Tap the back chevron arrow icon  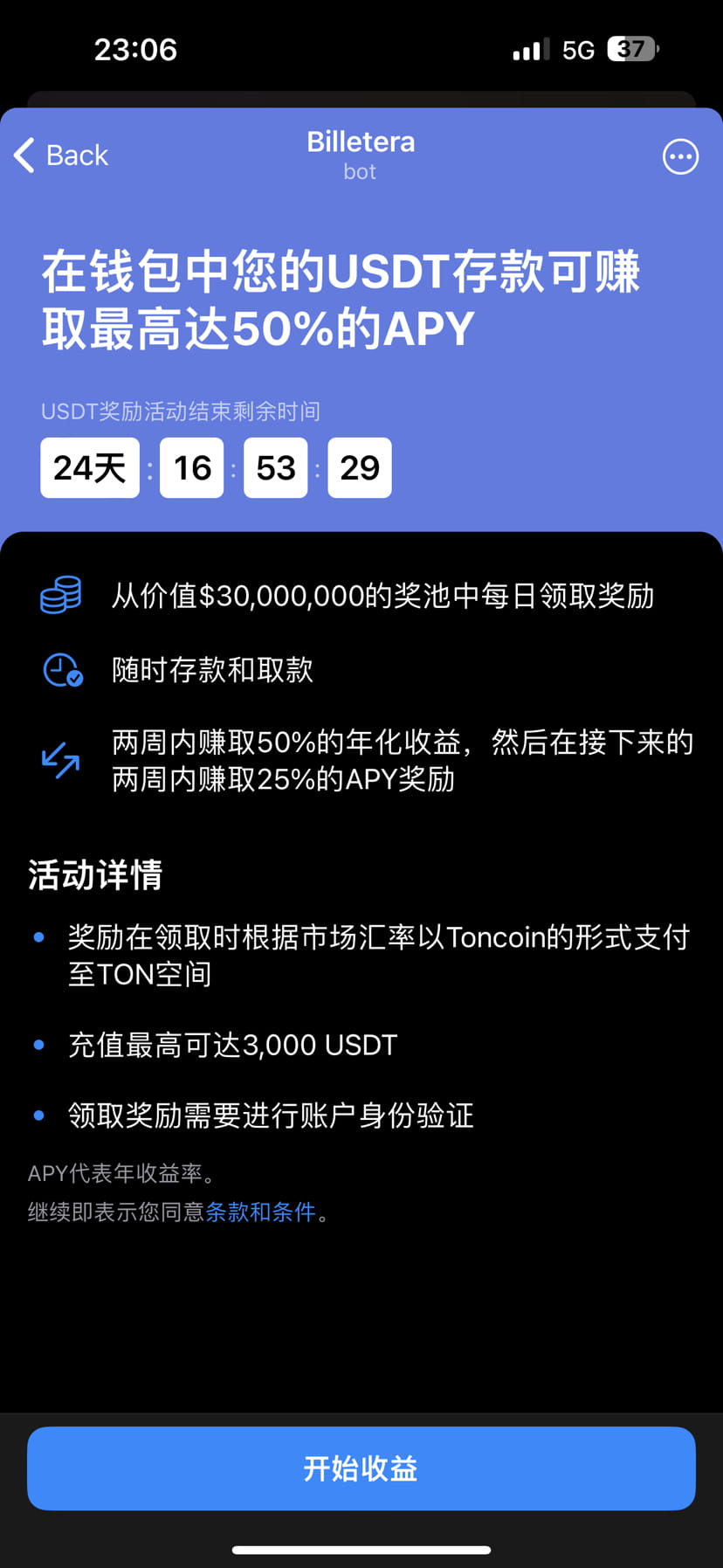pyautogui.click(x=24, y=155)
